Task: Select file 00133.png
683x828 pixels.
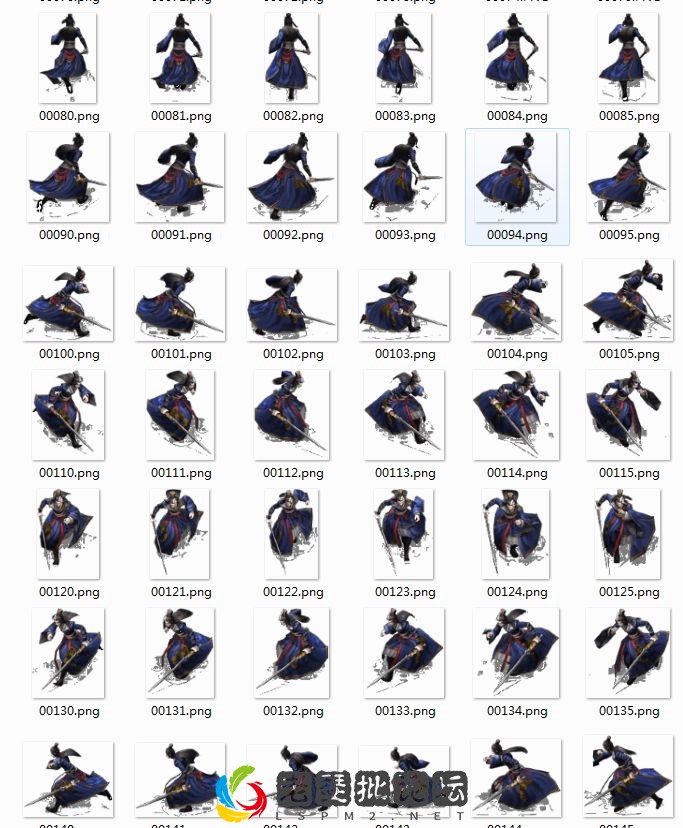Action: coord(404,653)
